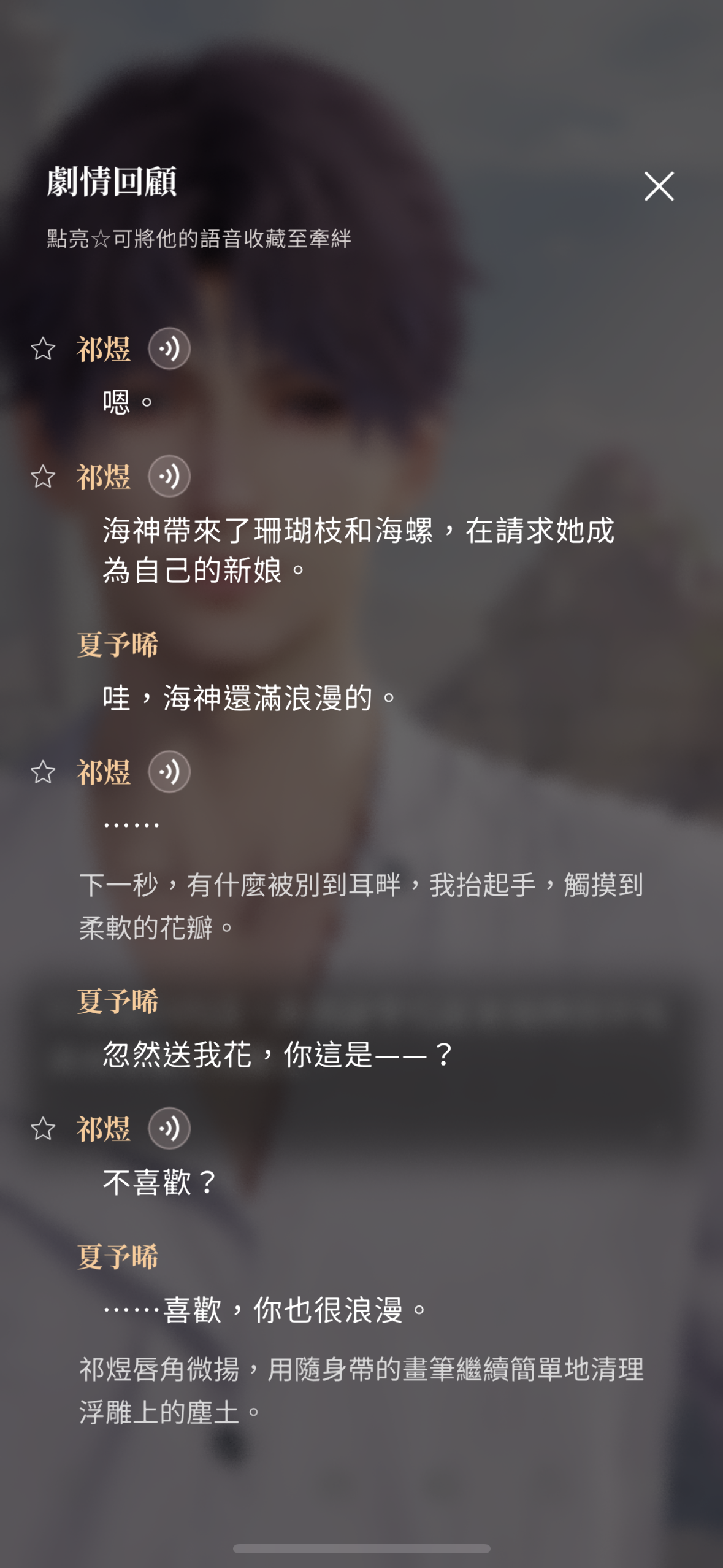Star 祁煜's line 「嗯。」 to save it

[x=43, y=349]
